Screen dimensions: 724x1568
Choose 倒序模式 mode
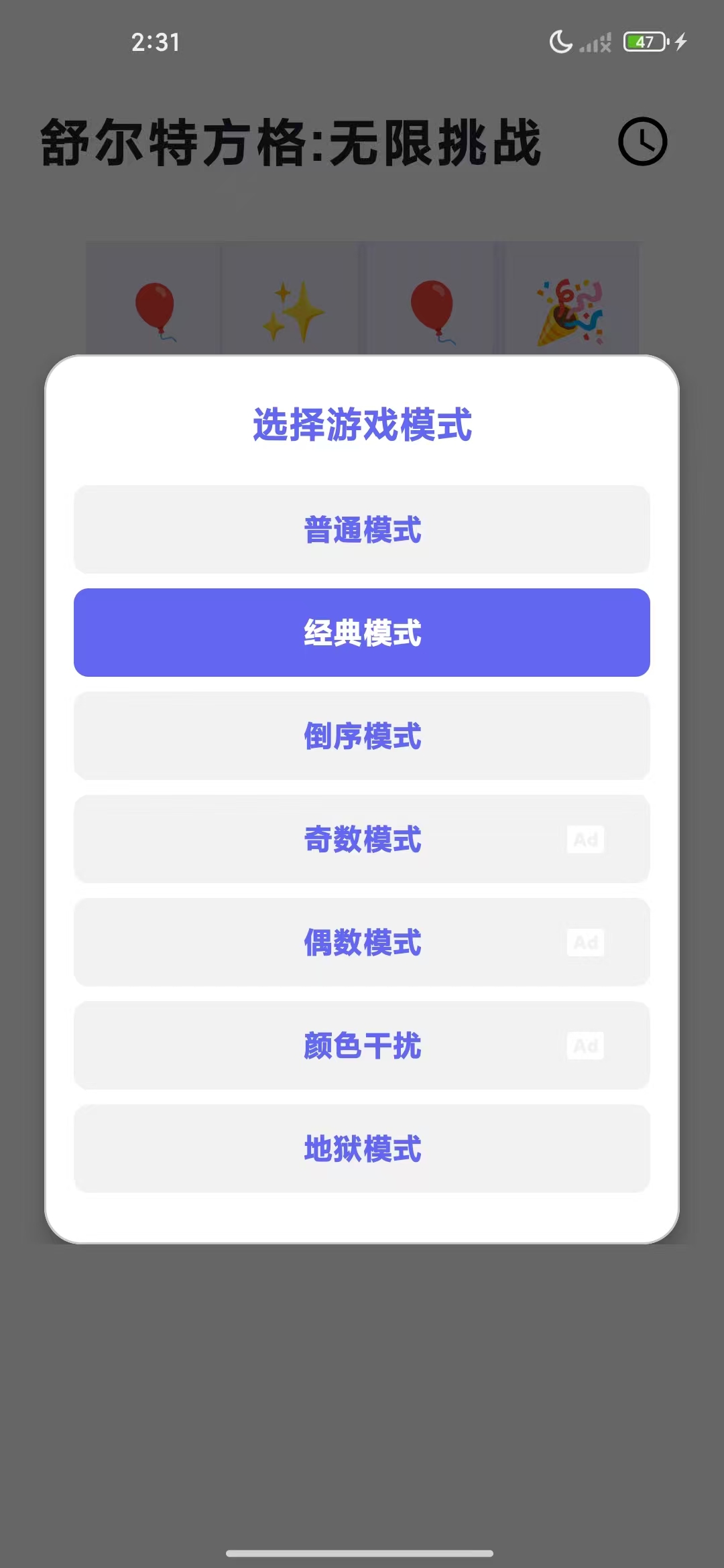pos(362,736)
